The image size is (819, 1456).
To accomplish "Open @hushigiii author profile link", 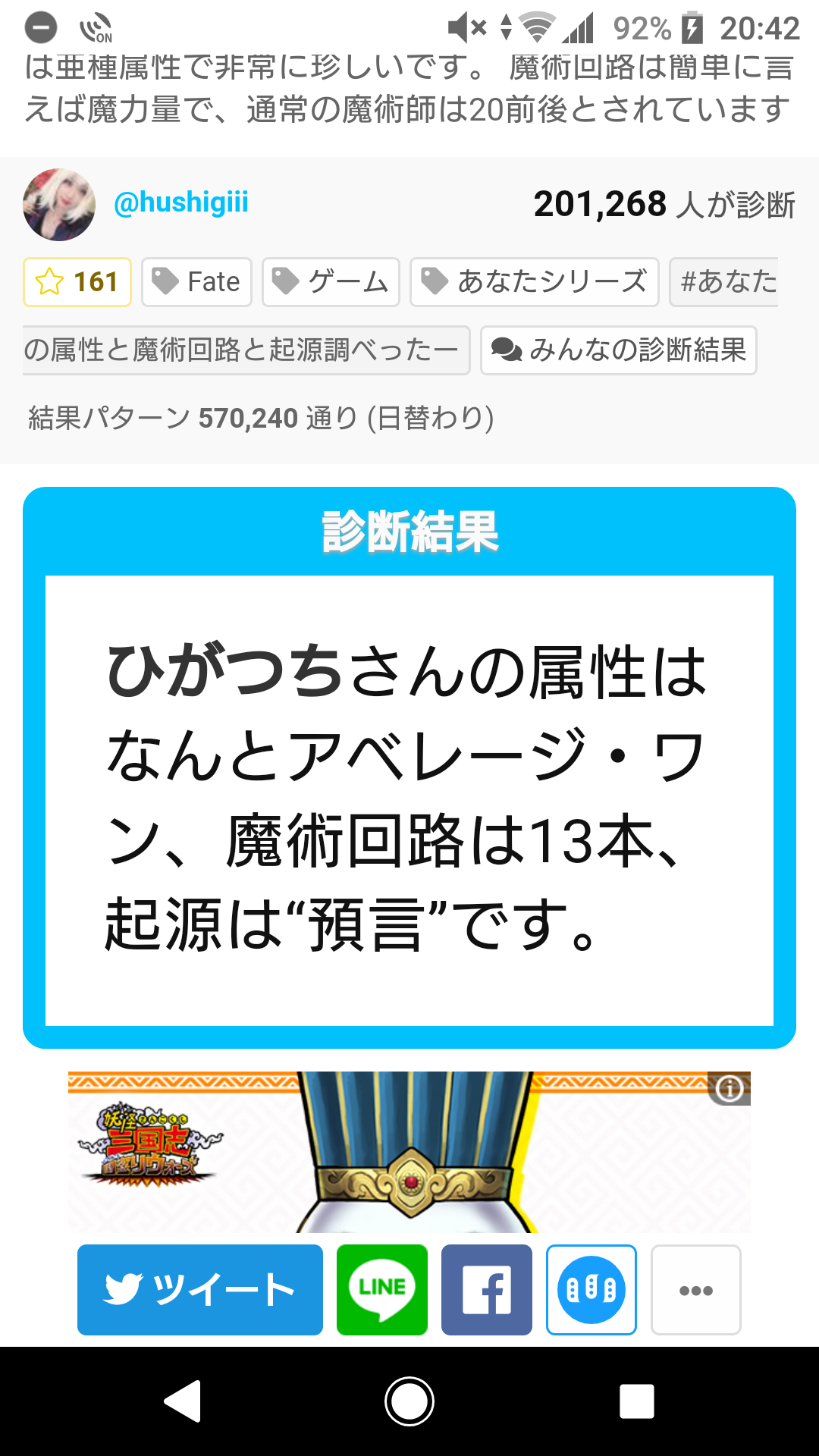I will 180,203.
